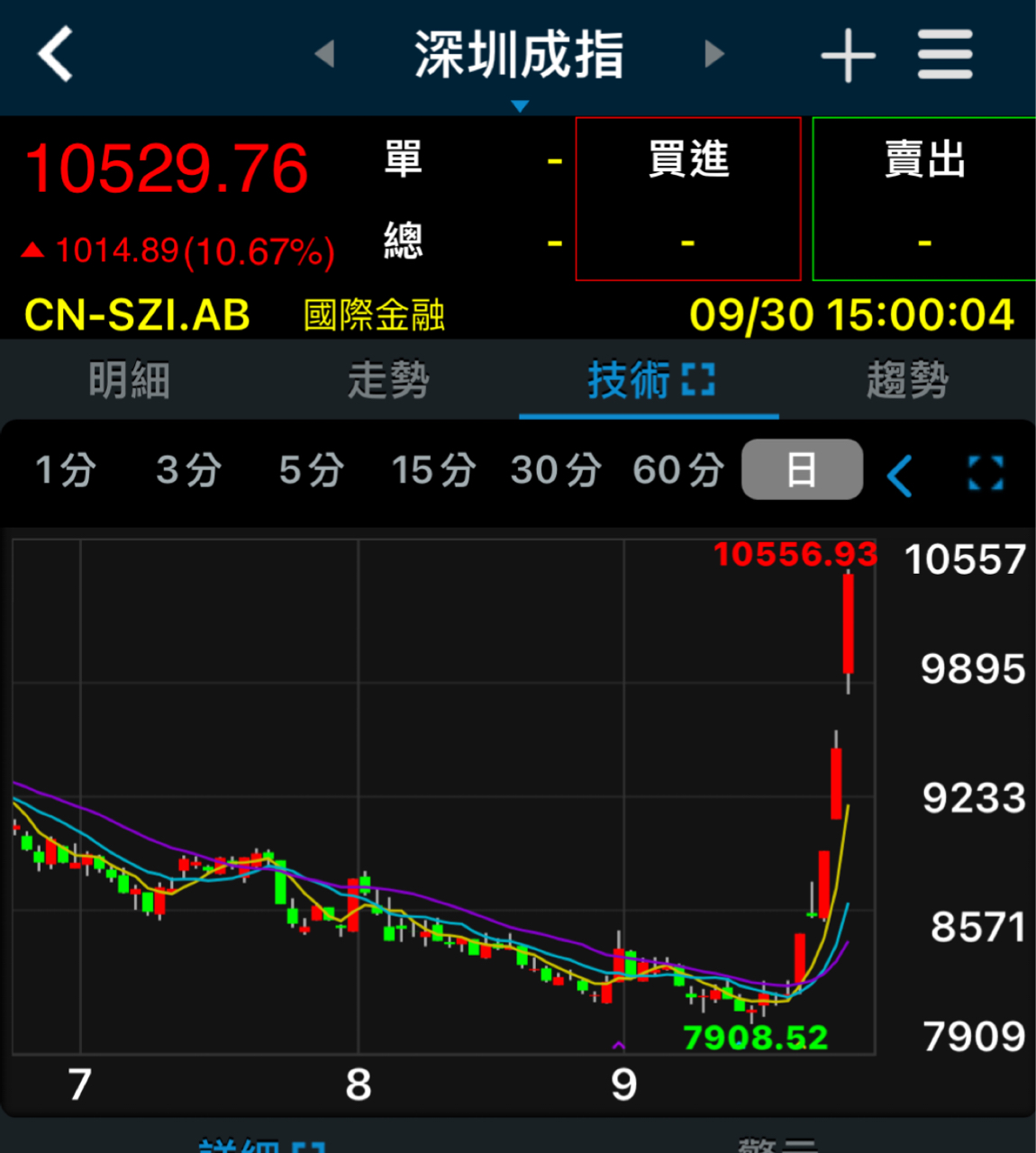Select the 日 daily chart interval
Viewport: 1036px width, 1153px height.
[x=802, y=470]
